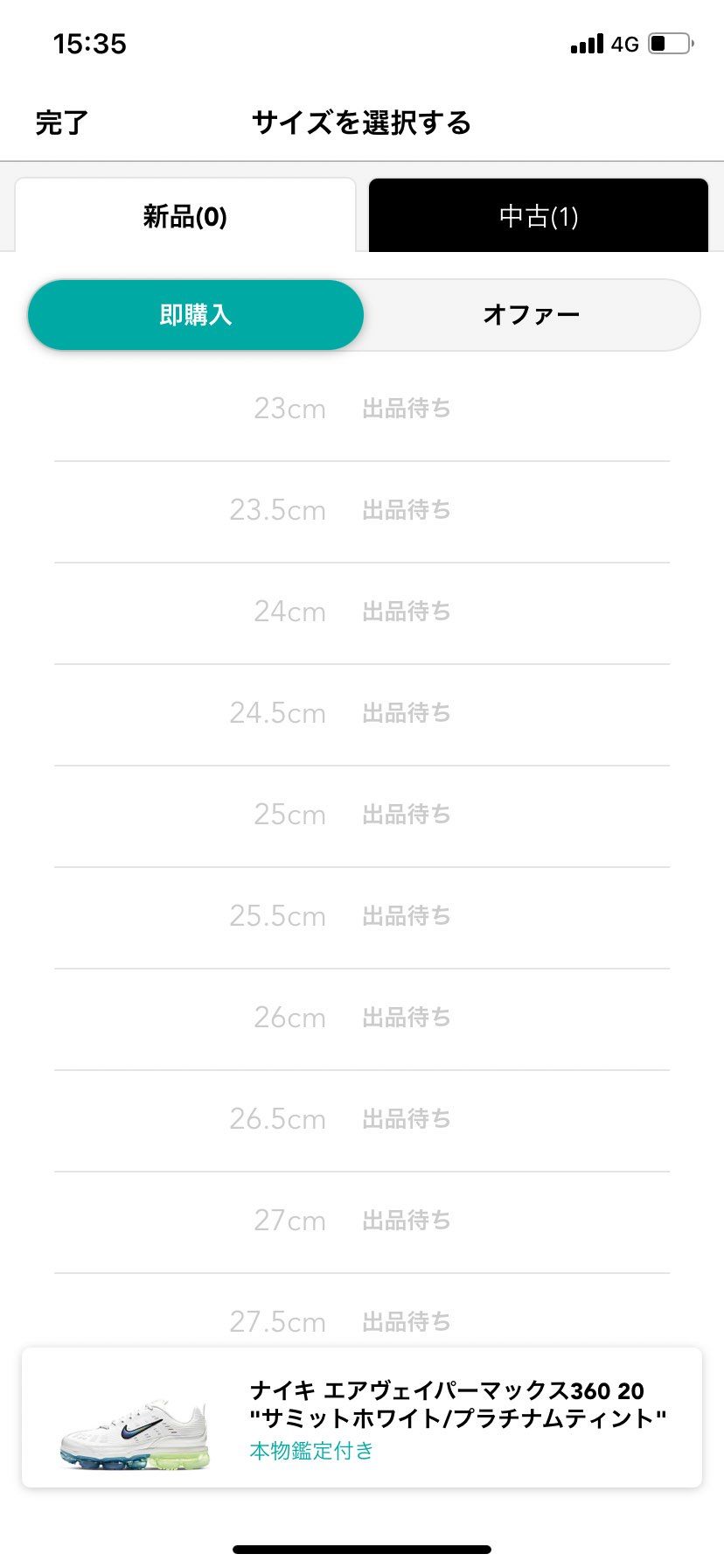Tap 完了 to finish selection

click(x=58, y=123)
